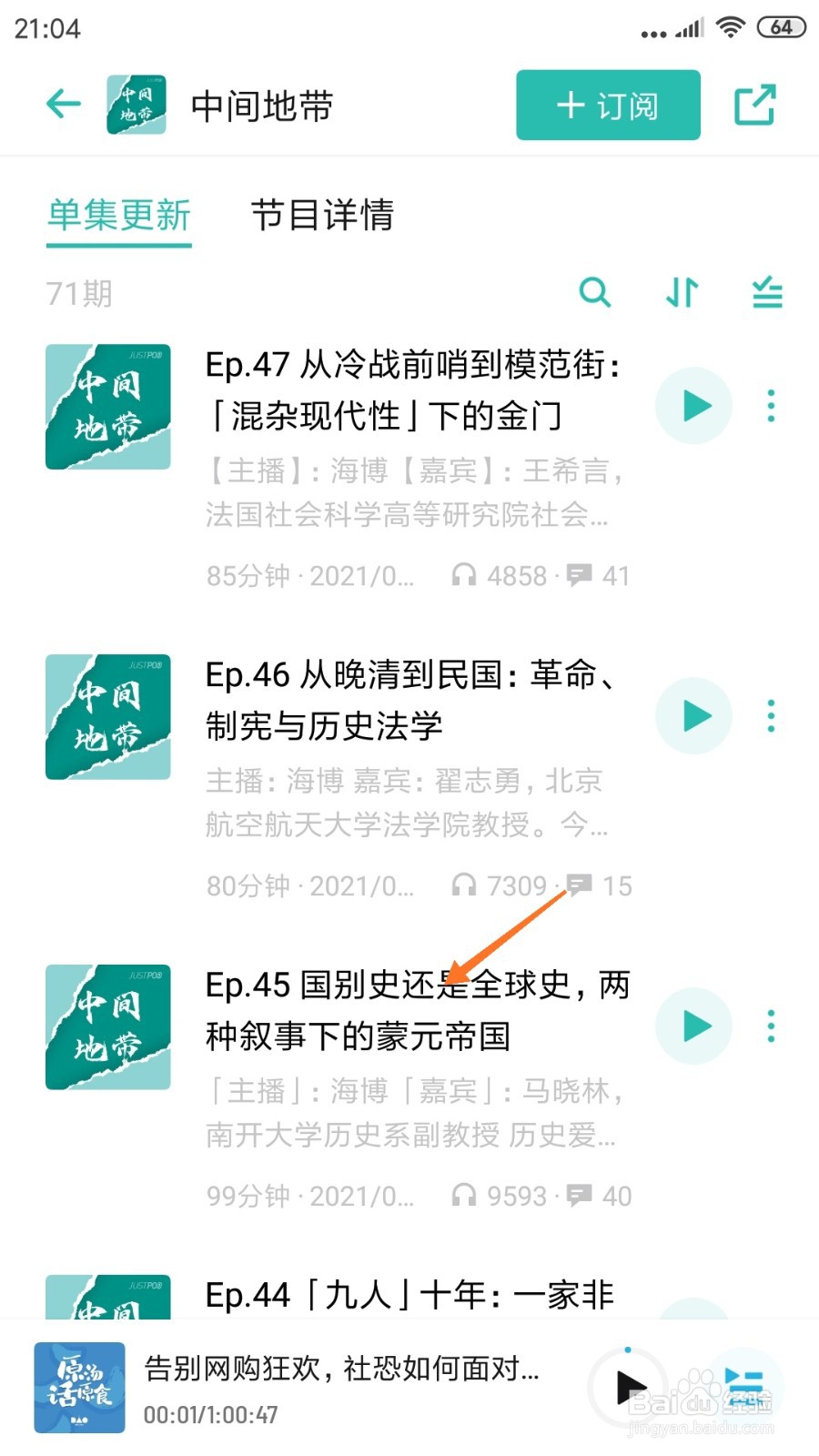Open episode title Ep.44 九人十年
Screen dimensions: 819x1456
(x=411, y=1296)
